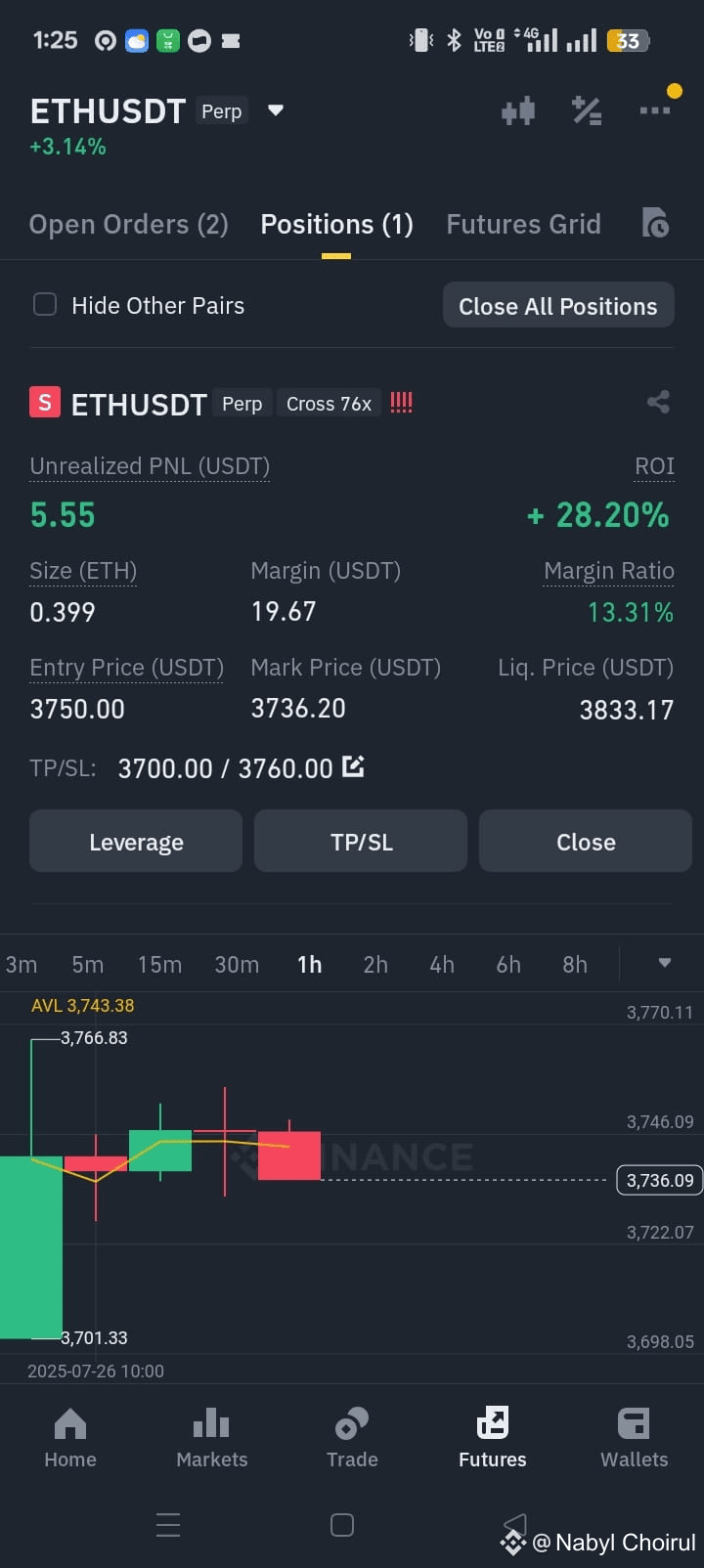Image resolution: width=704 pixels, height=1568 pixels.
Task: Switch to the Open Orders tab
Action: 129,225
